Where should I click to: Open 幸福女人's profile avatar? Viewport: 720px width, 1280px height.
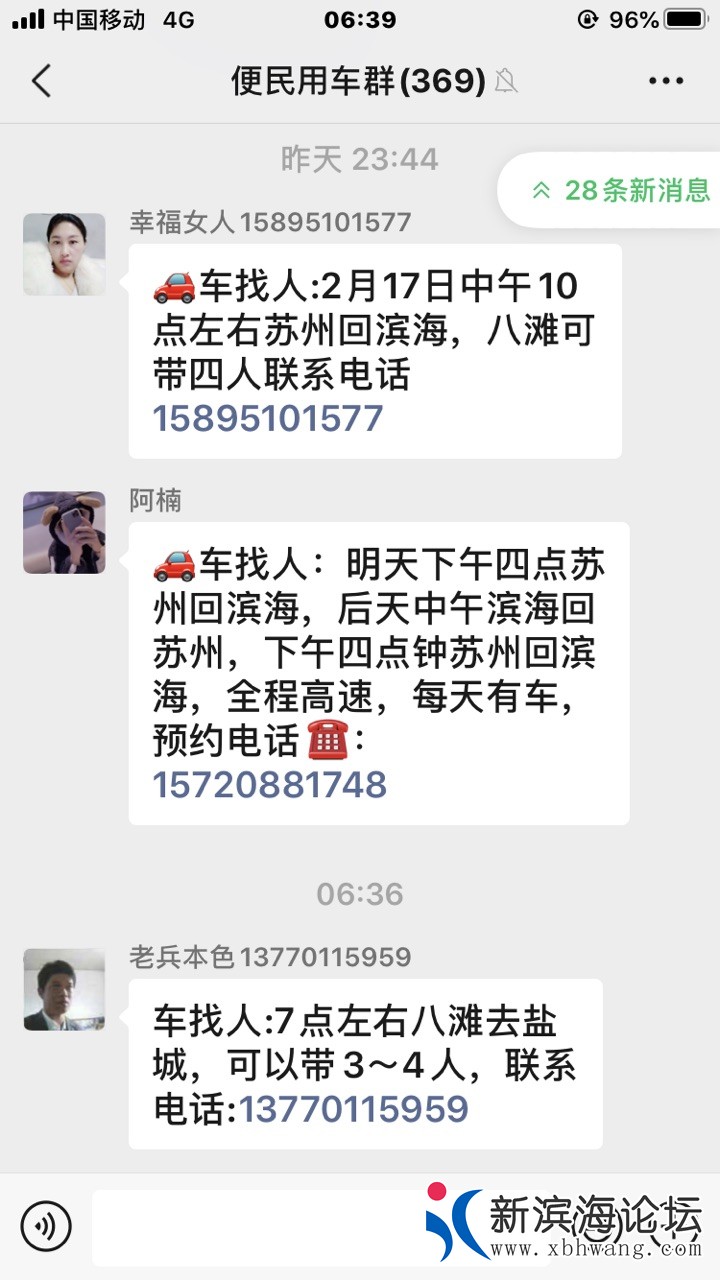pyautogui.click(x=64, y=254)
